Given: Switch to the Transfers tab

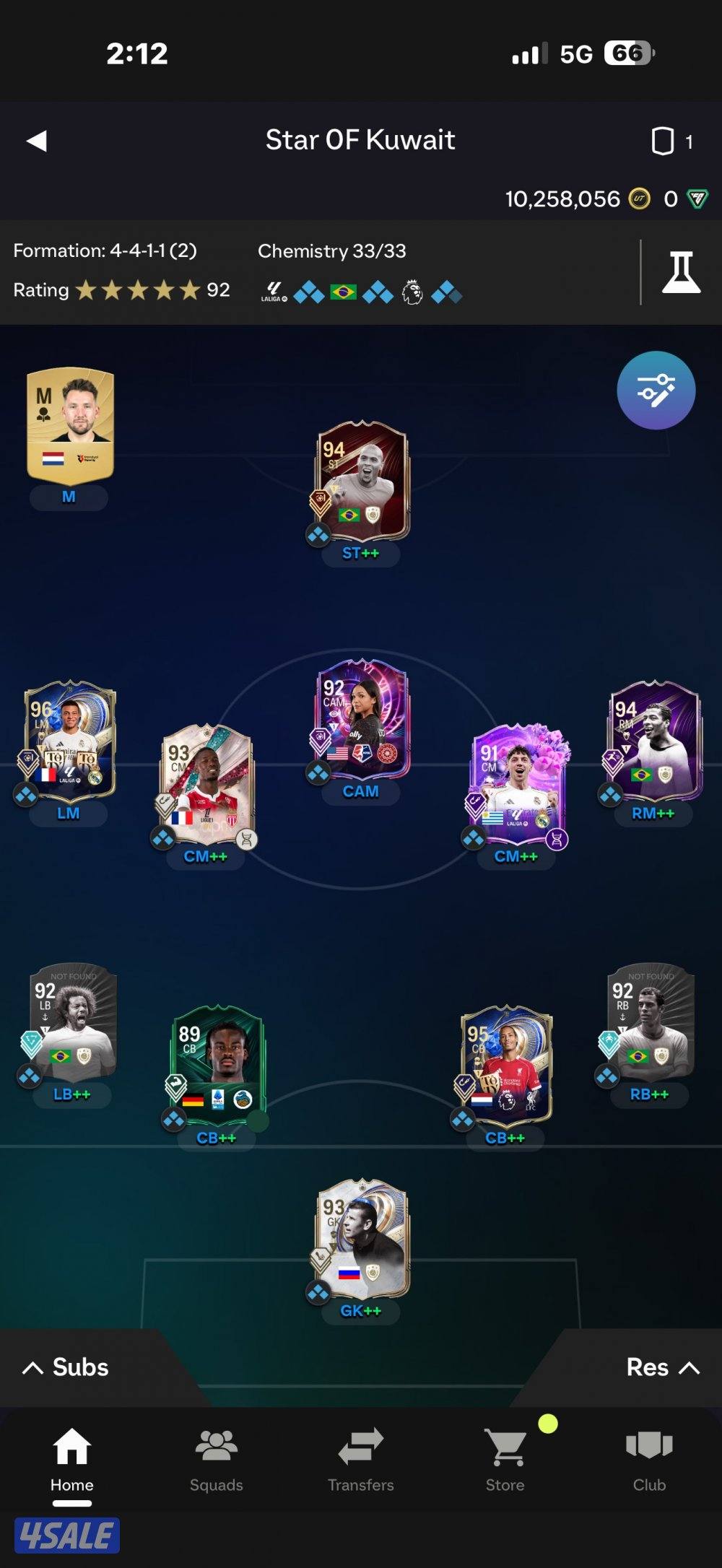Looking at the screenshot, I should pyautogui.click(x=361, y=1460).
